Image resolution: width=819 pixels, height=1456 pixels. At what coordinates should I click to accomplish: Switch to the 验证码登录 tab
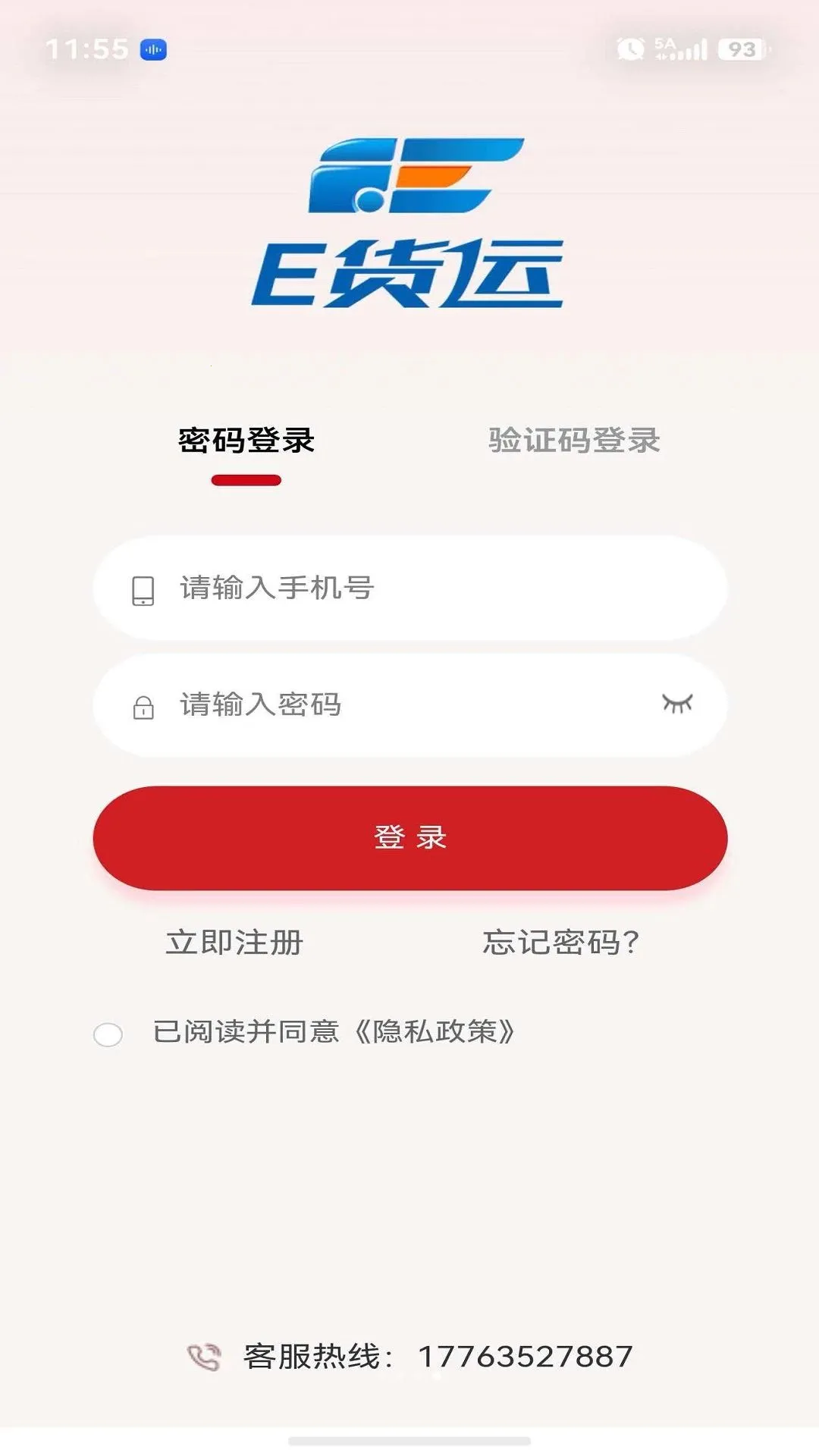(574, 440)
